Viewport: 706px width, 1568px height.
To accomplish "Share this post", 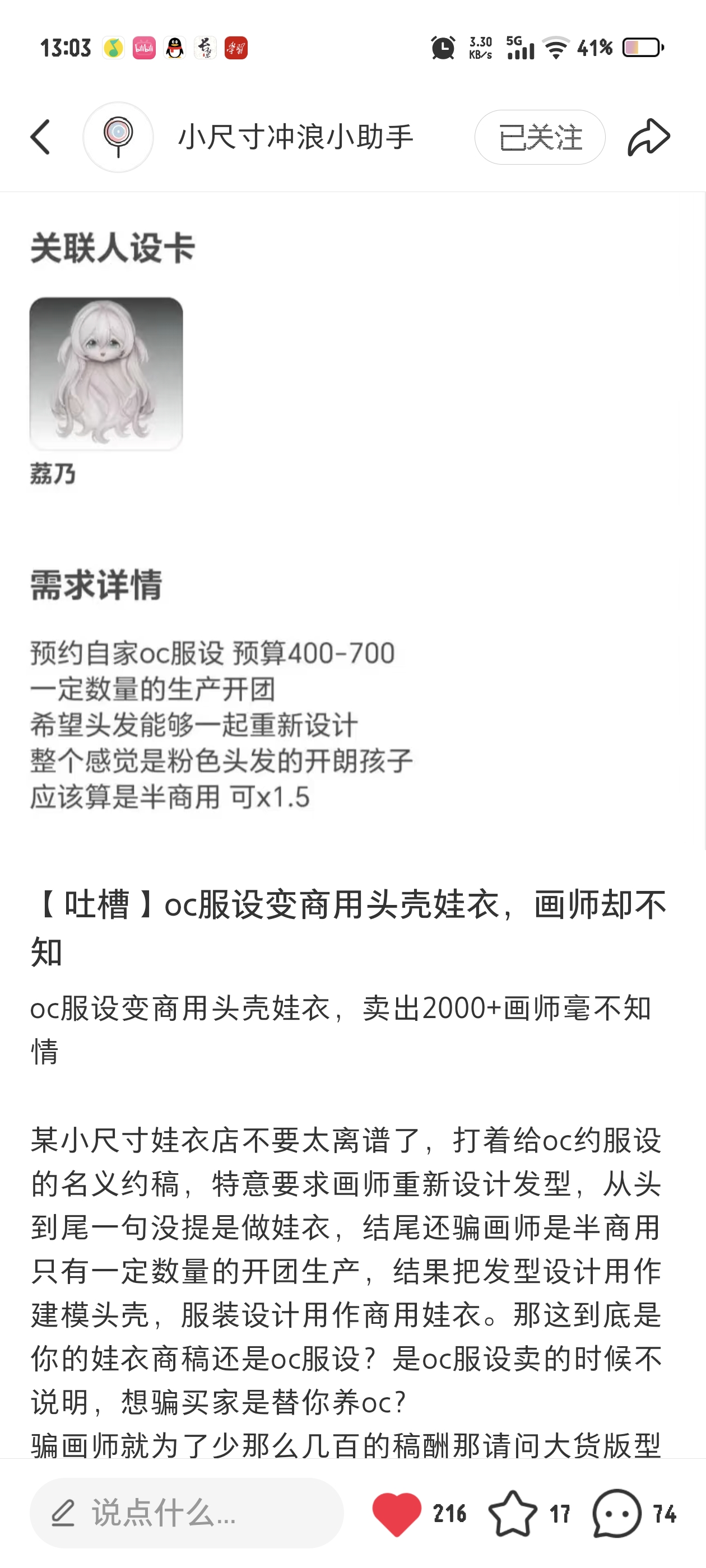I will click(x=649, y=137).
